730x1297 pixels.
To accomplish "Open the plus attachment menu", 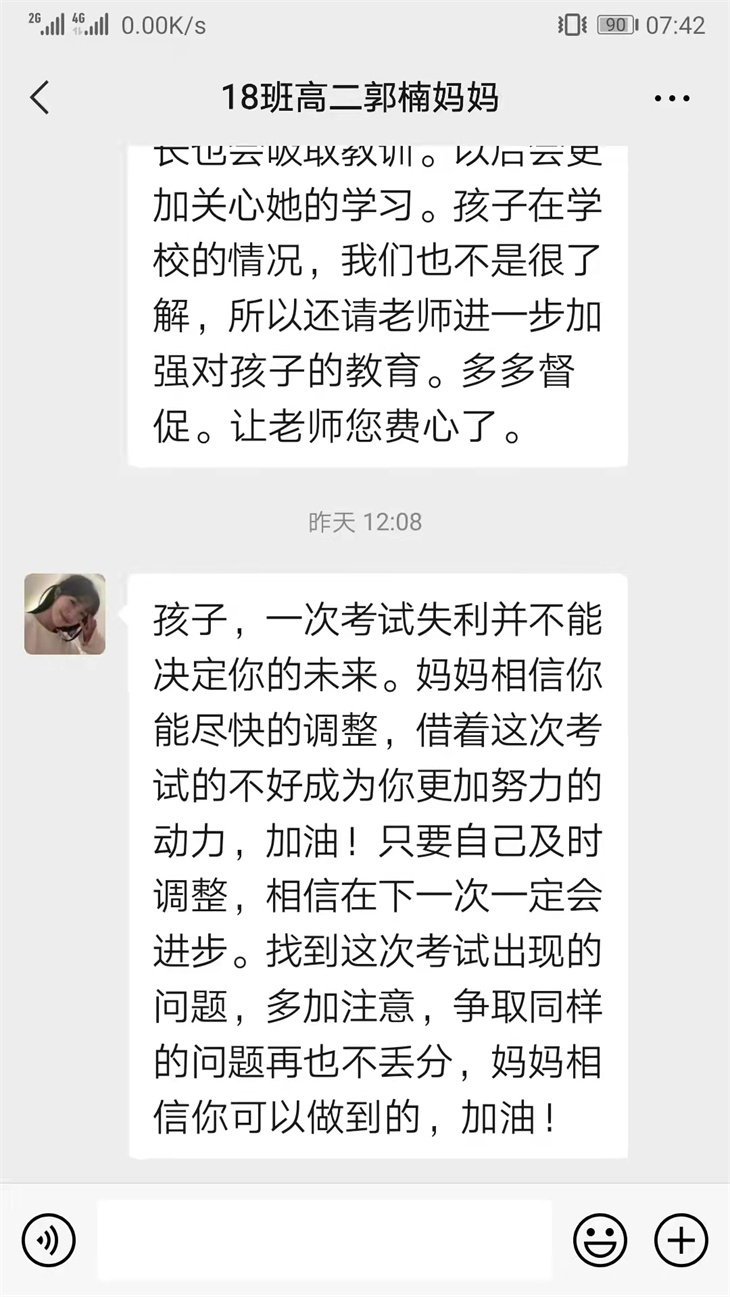I will click(681, 1241).
